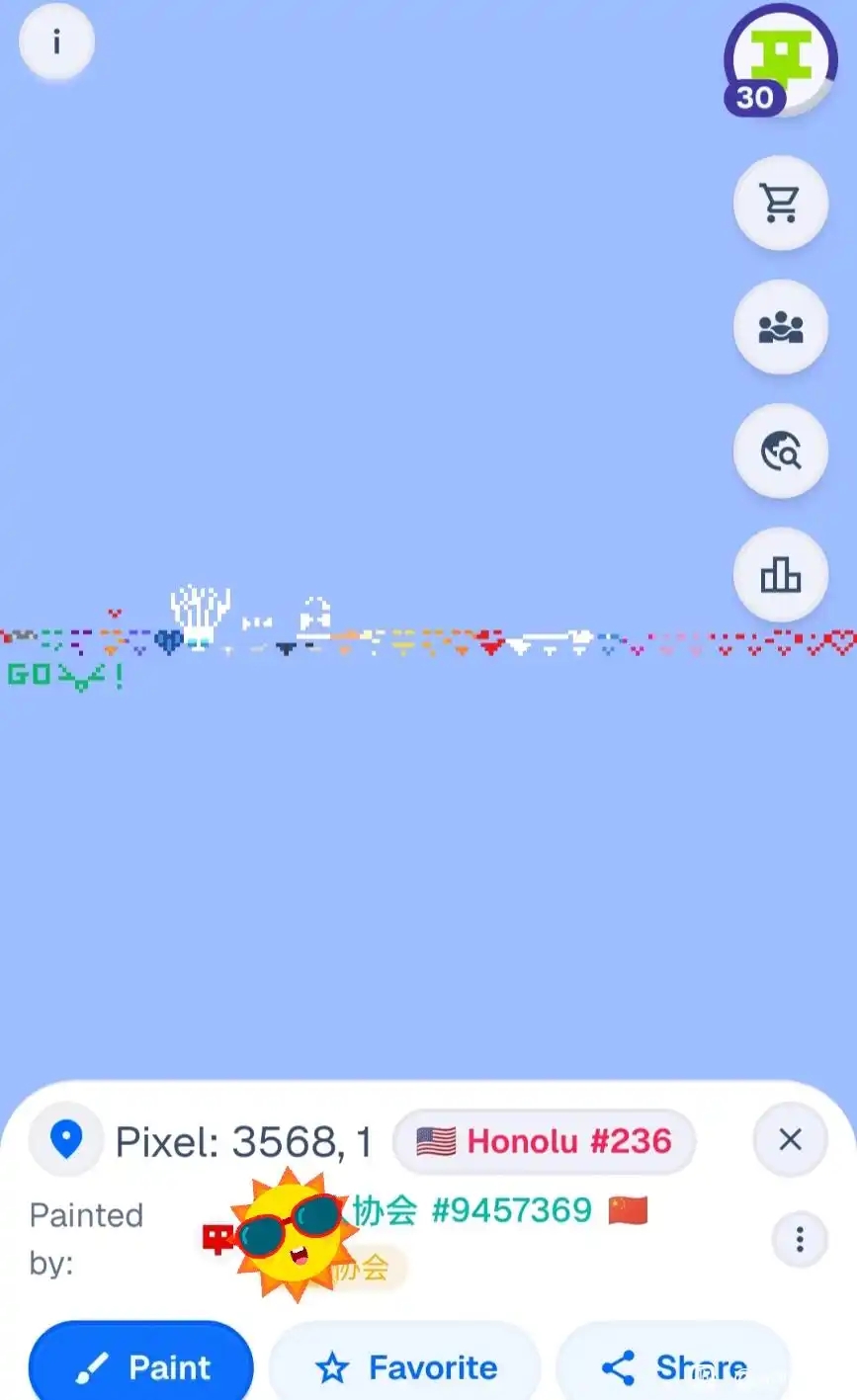This screenshot has width=857, height=1400.
Task: Open the shopping cart store
Action: [780, 203]
